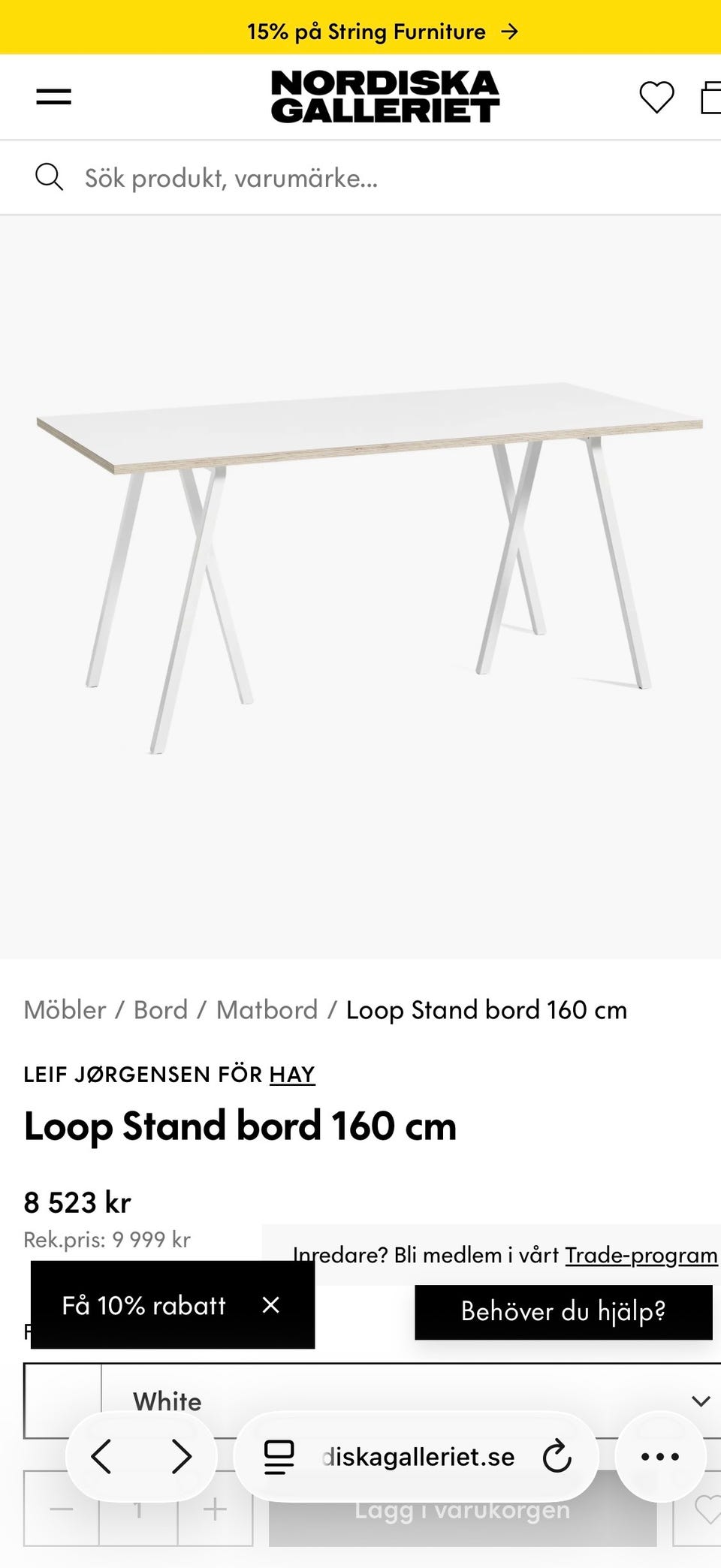The width and height of the screenshot is (721, 1568).
Task: Open the Trade-program link
Action: pyautogui.click(x=641, y=1255)
